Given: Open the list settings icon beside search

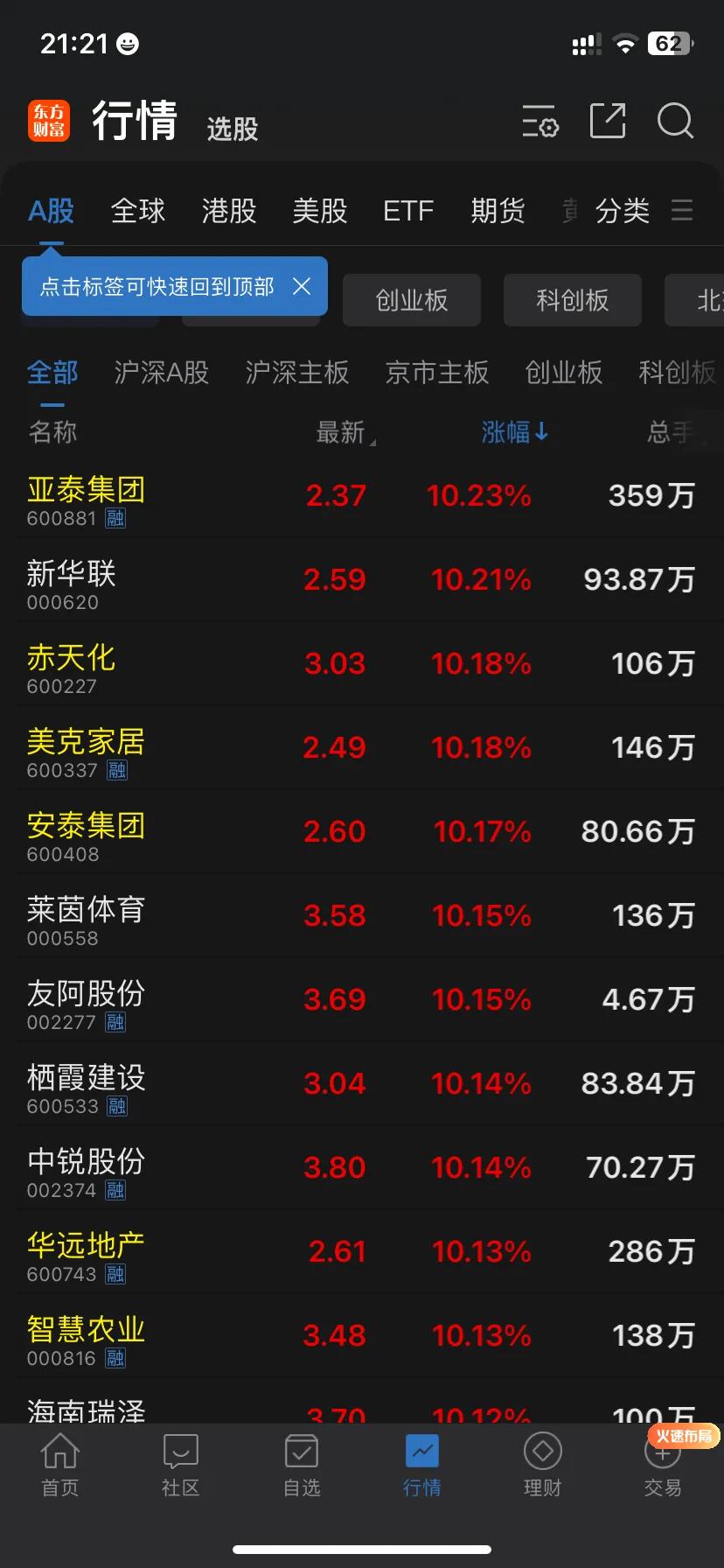Looking at the screenshot, I should pos(540,123).
